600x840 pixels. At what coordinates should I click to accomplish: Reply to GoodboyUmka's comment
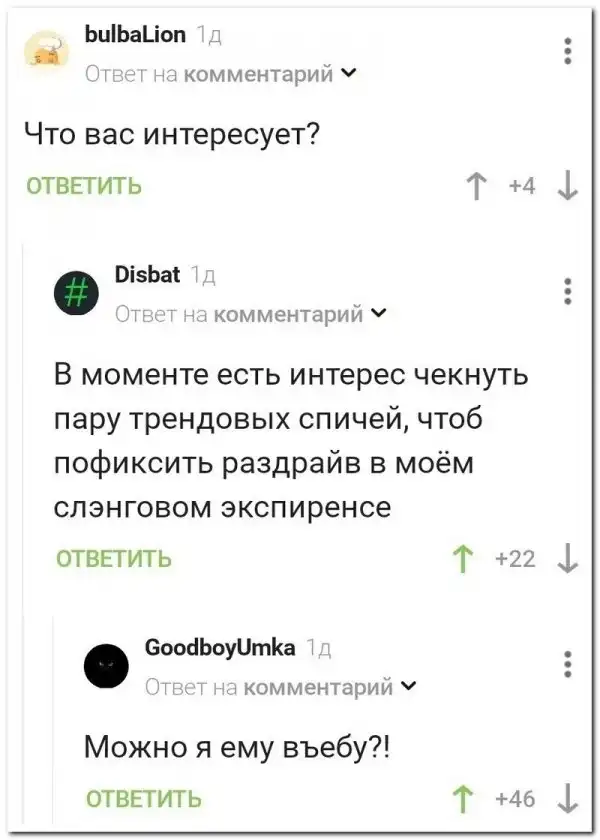point(143,798)
